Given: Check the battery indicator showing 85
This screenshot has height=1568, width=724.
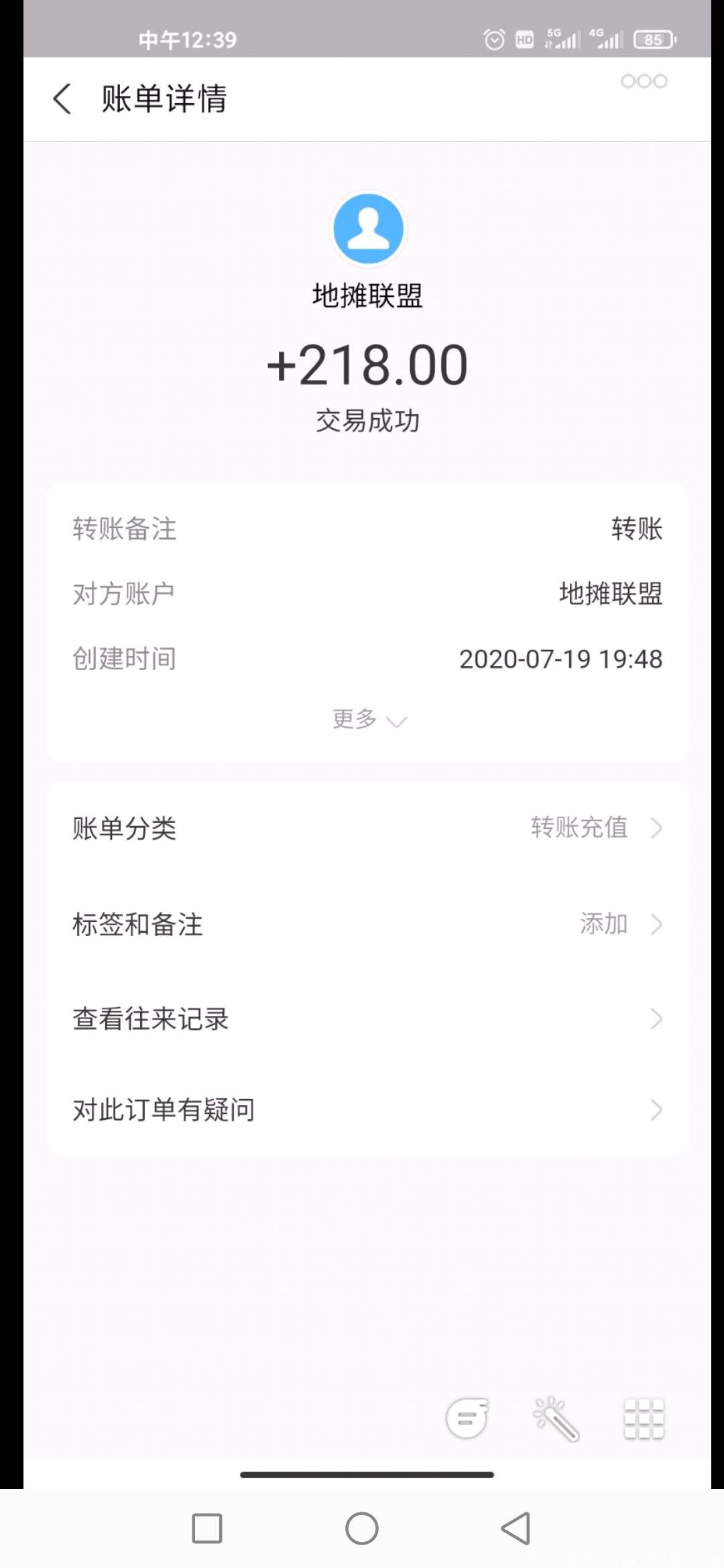Looking at the screenshot, I should coord(654,40).
